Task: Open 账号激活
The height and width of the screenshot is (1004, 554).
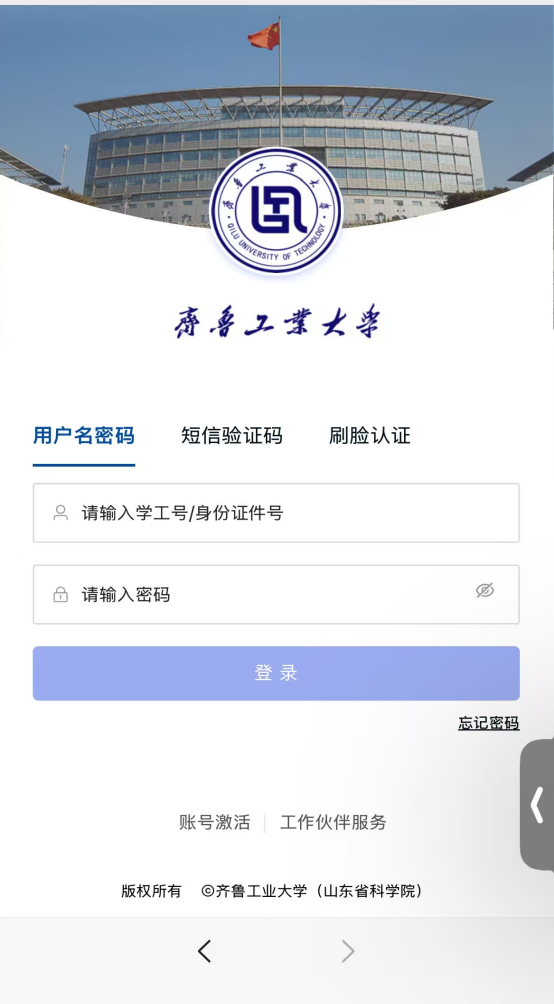Action: click(215, 822)
